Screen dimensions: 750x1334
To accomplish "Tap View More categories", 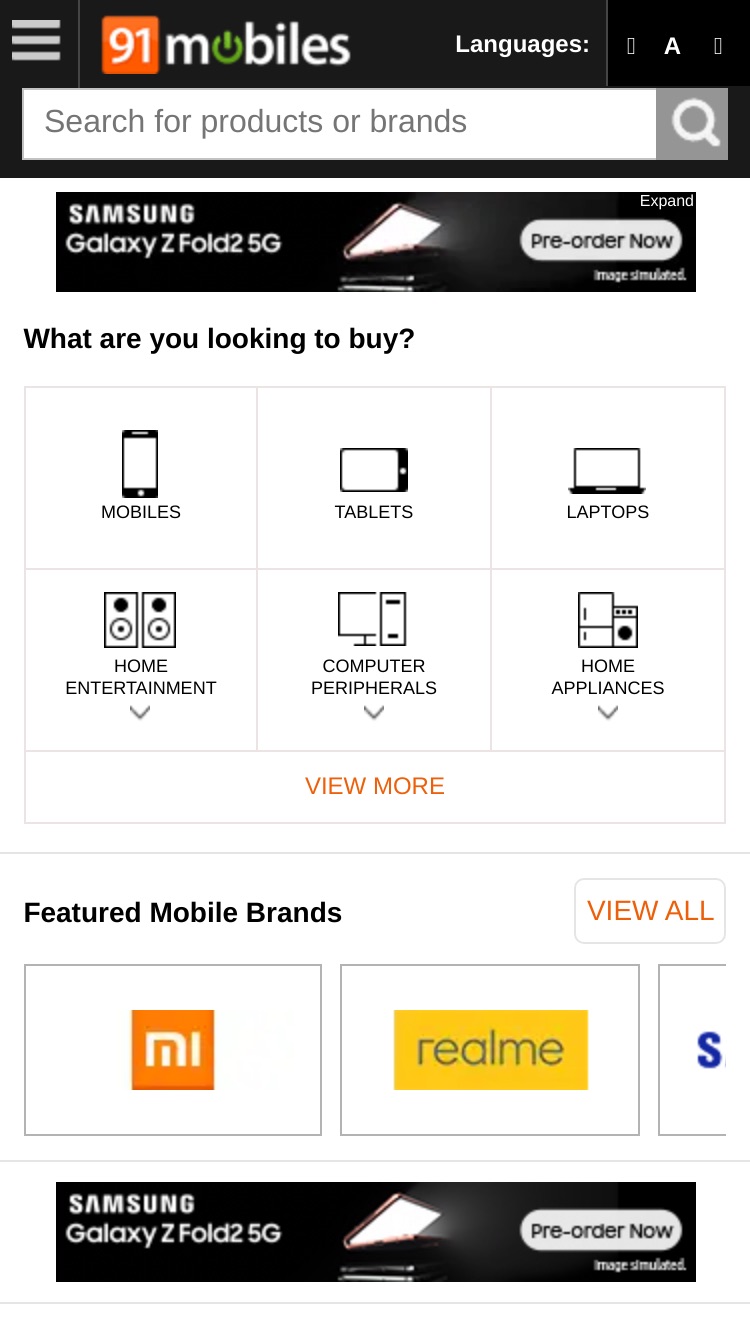I will point(375,786).
